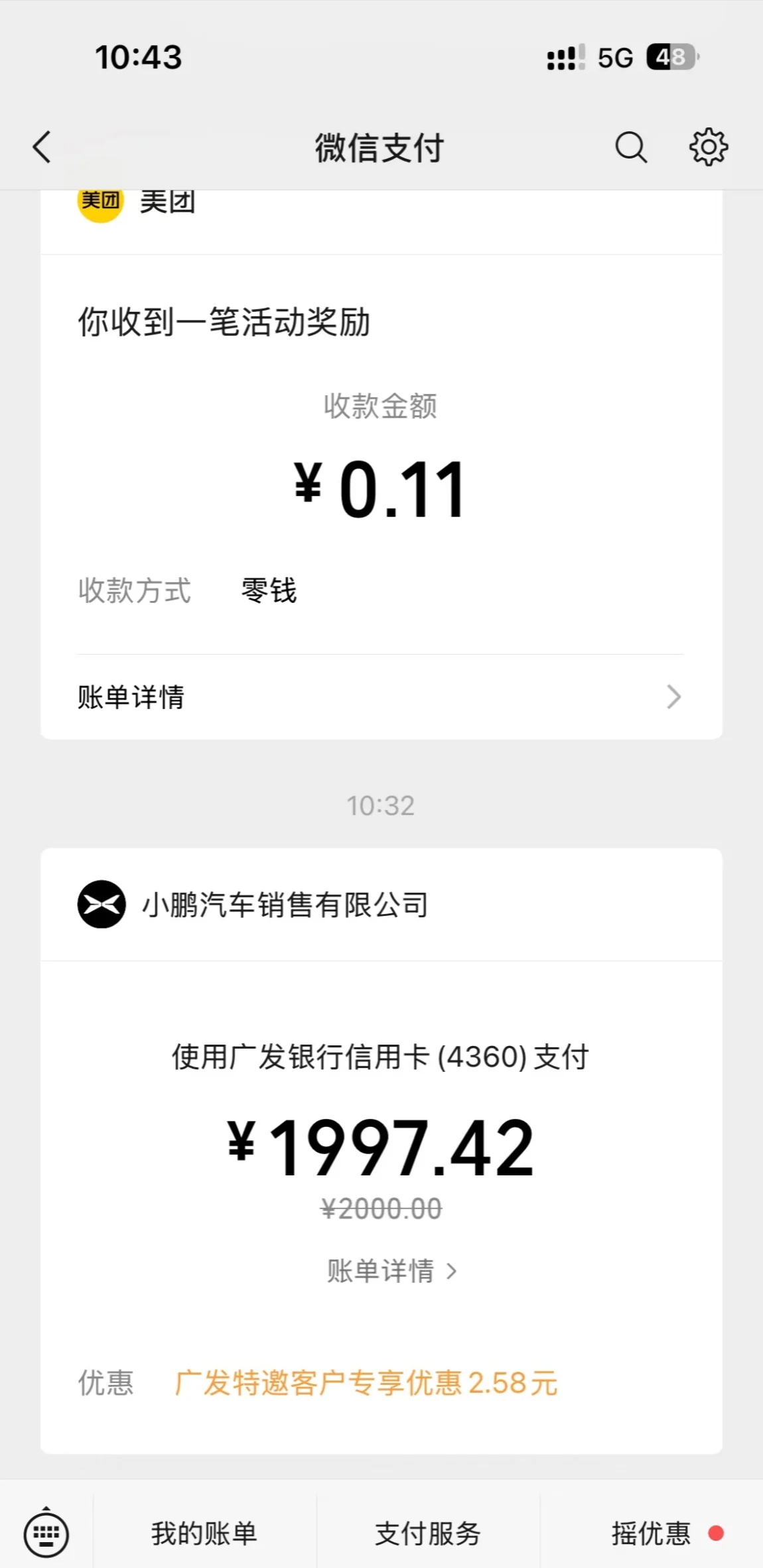Screen dimensions: 763x1568
Task: Open the 小鹏汽车销售有限公司 account header
Action: point(285,905)
